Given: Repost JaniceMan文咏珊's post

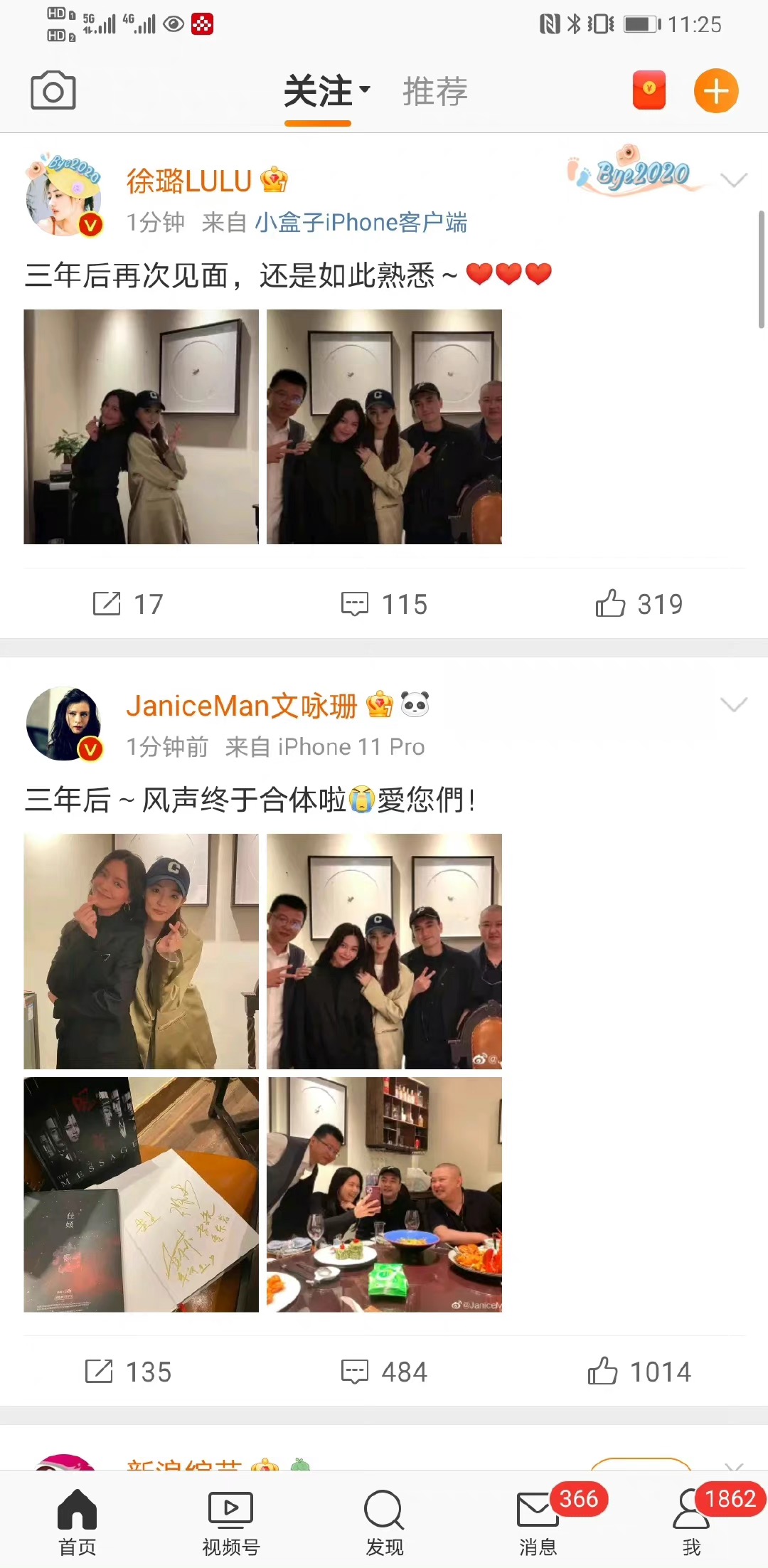Looking at the screenshot, I should [128, 1372].
